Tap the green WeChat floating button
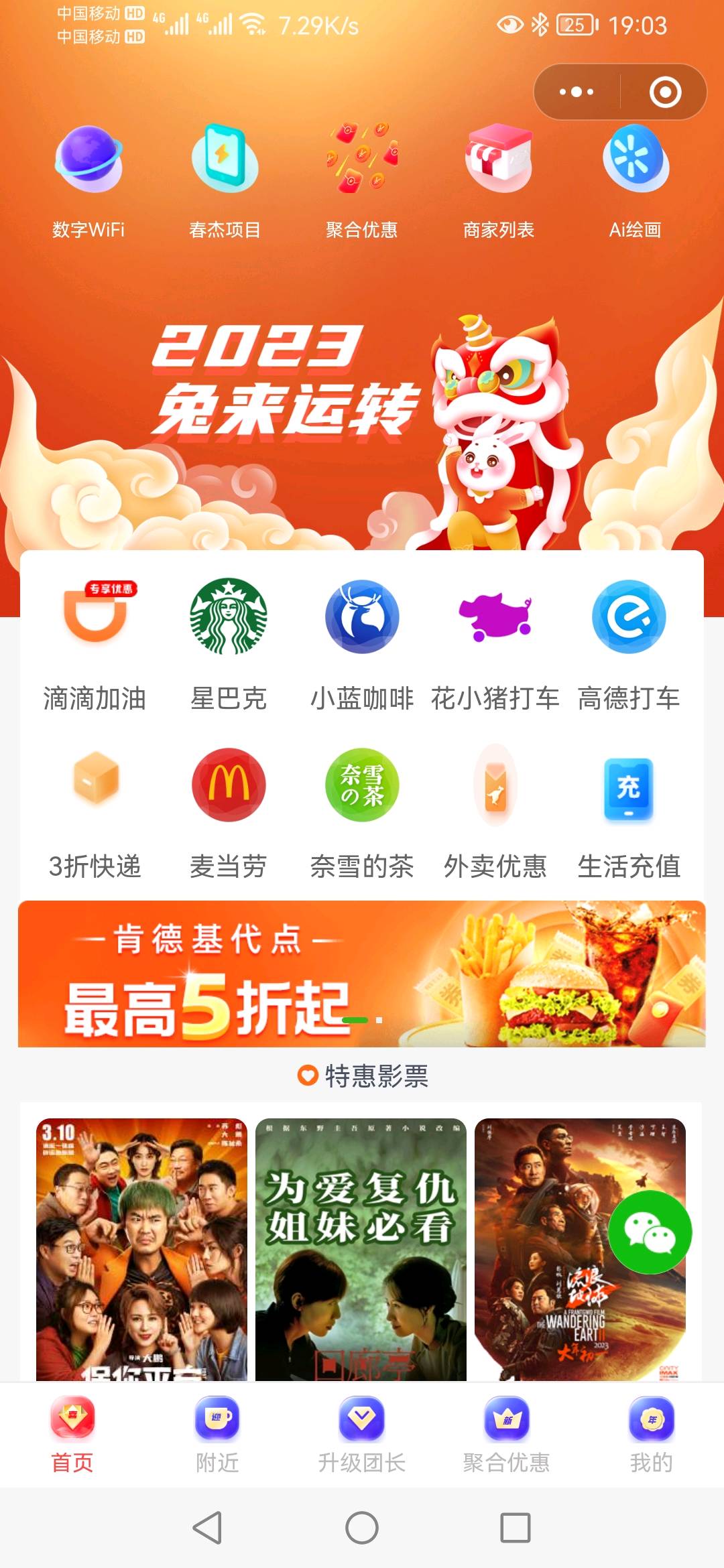The width and height of the screenshot is (724, 1568). (x=650, y=1232)
